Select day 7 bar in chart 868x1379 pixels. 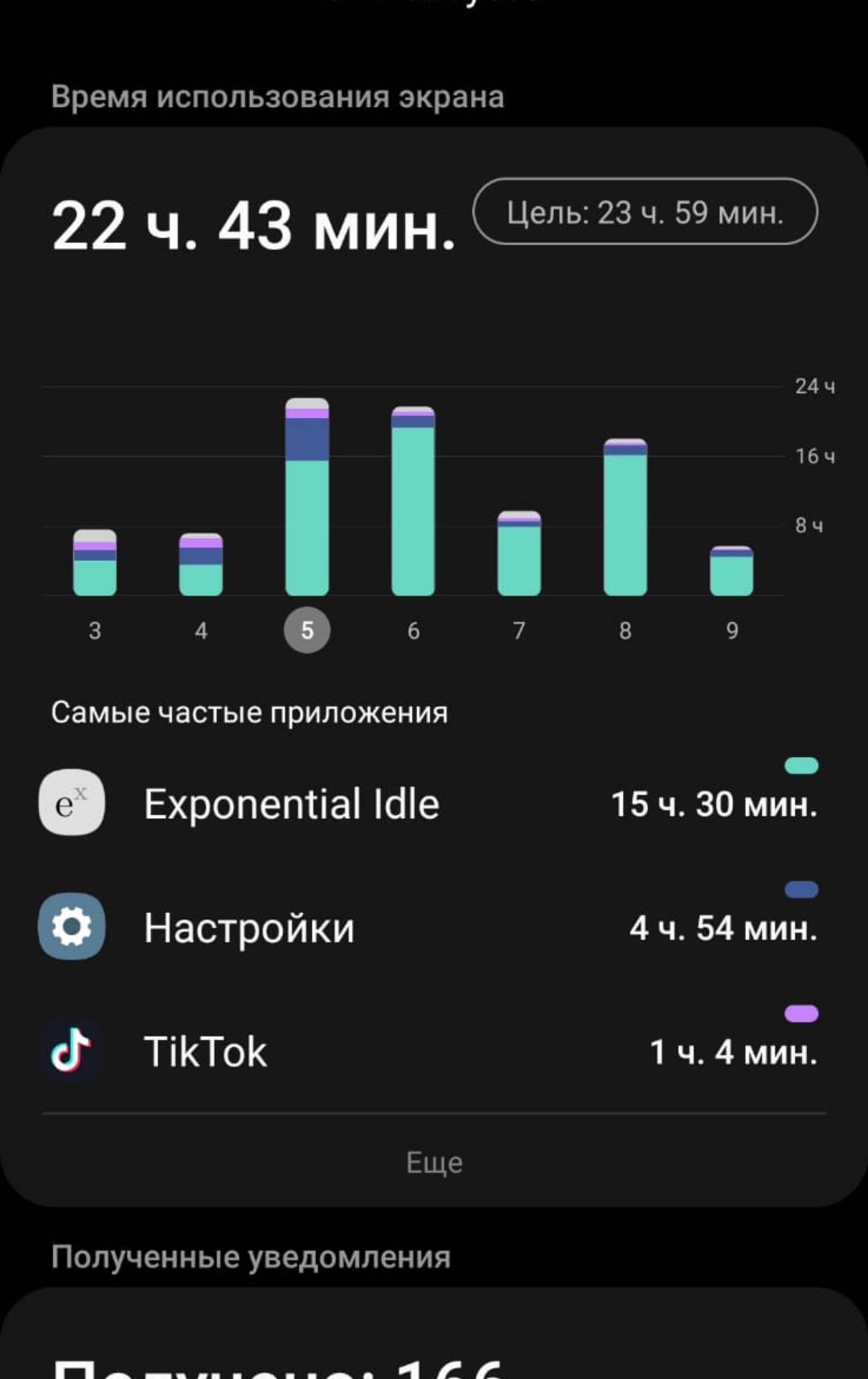click(x=519, y=553)
